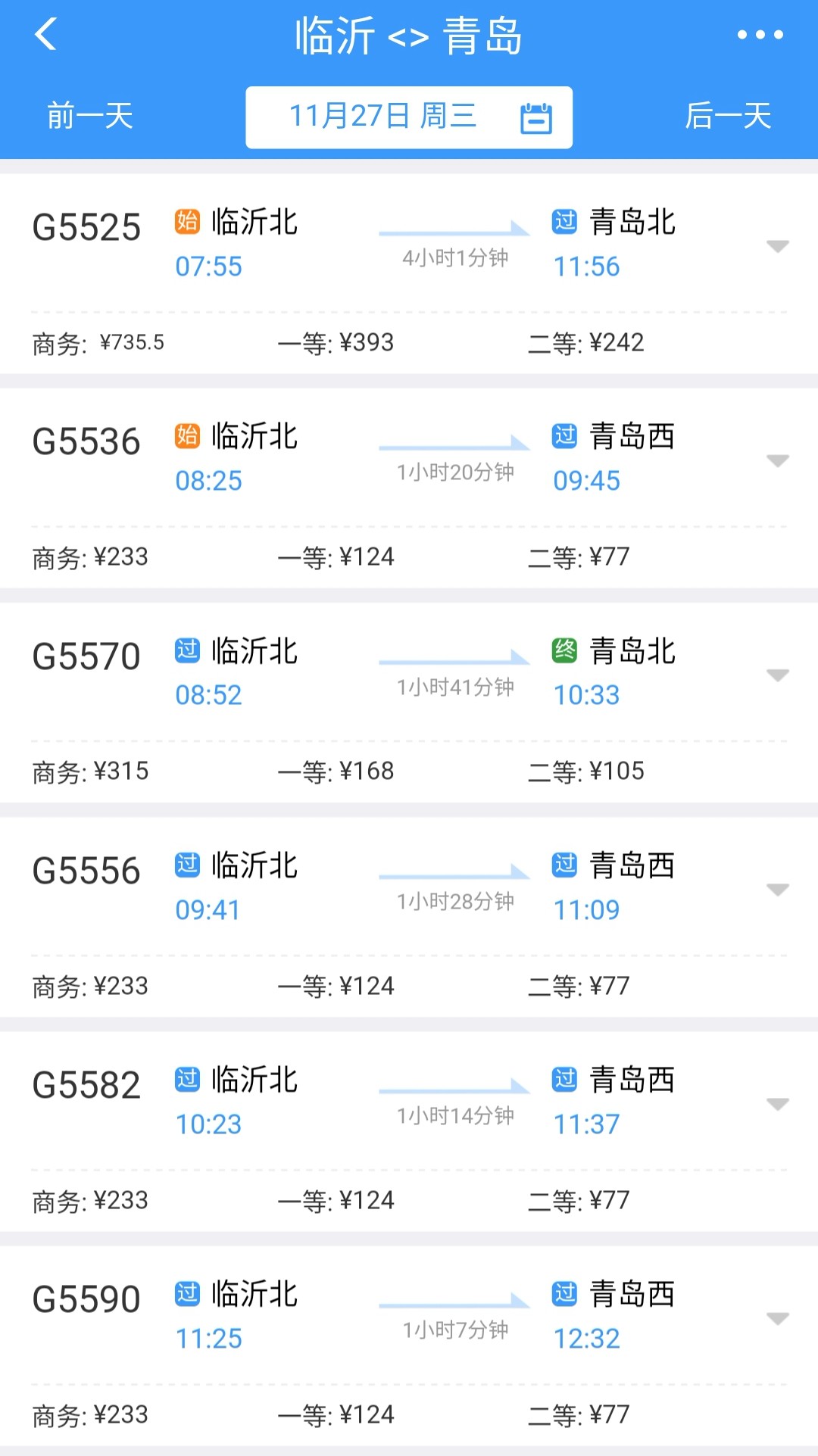Expand details of train G5582
The width and height of the screenshot is (818, 1456).
coord(778,1104)
